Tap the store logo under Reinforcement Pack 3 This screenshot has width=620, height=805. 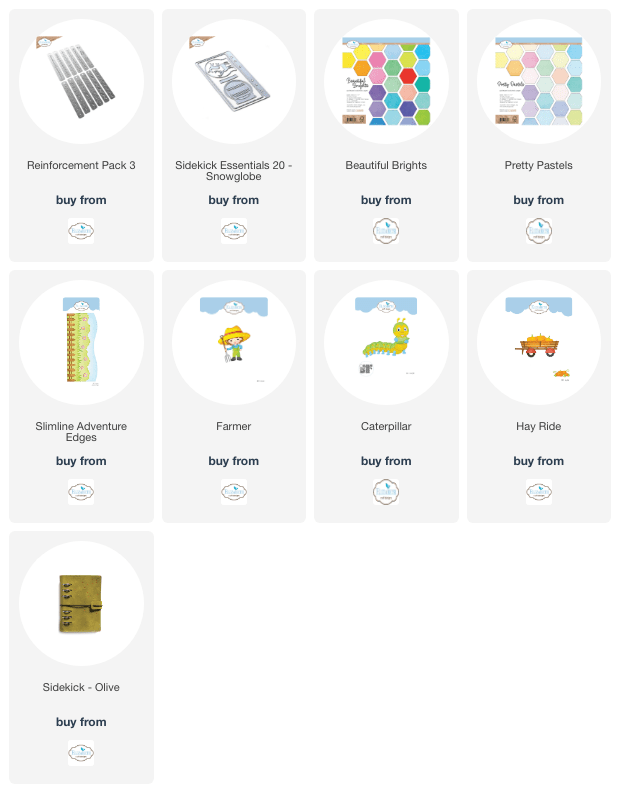point(81,231)
